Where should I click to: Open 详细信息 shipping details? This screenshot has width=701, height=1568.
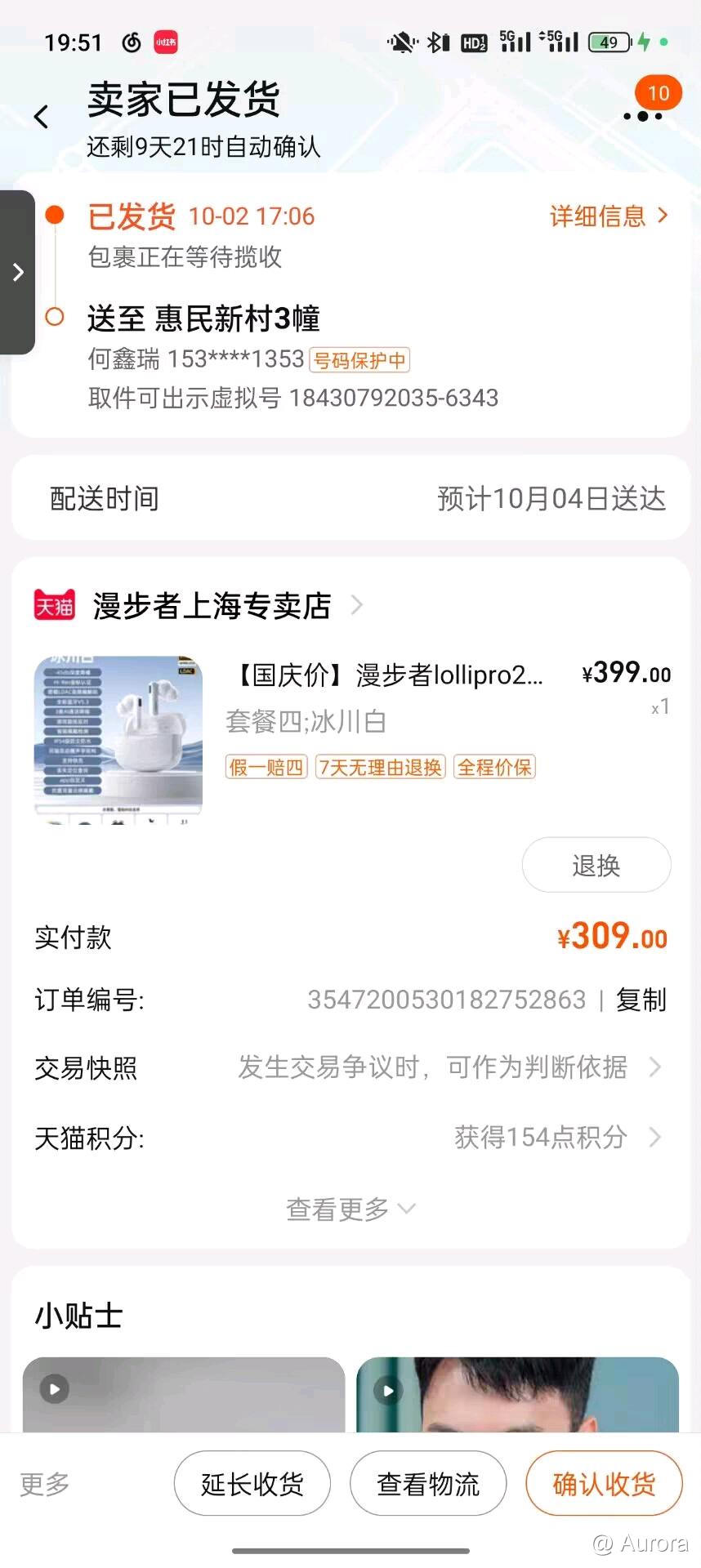point(609,216)
